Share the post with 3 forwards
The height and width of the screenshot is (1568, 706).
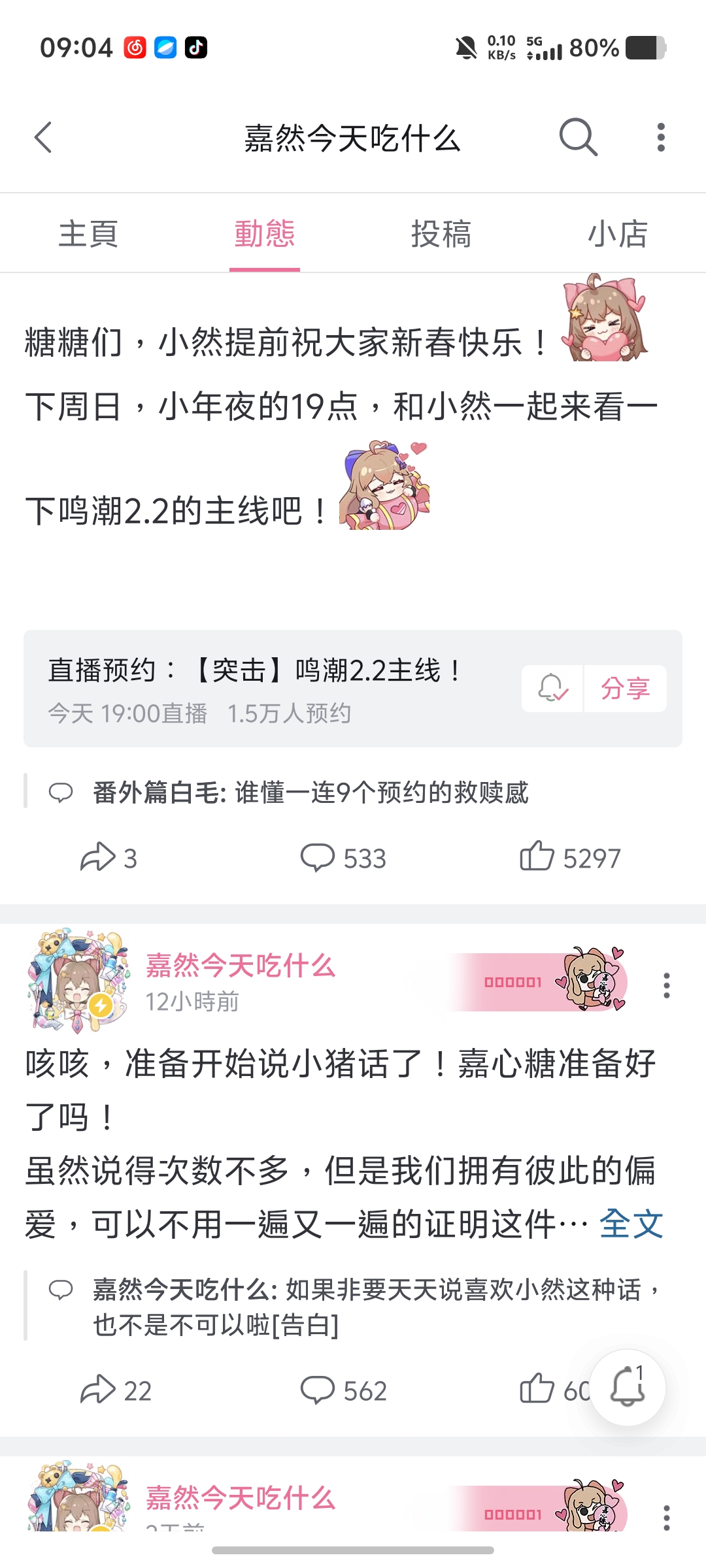coord(109,857)
